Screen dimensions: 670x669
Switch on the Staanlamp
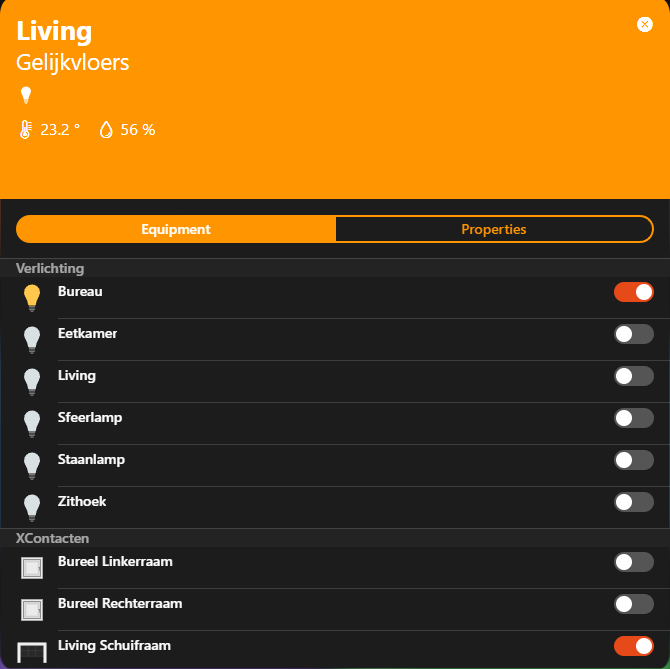[x=633, y=460]
